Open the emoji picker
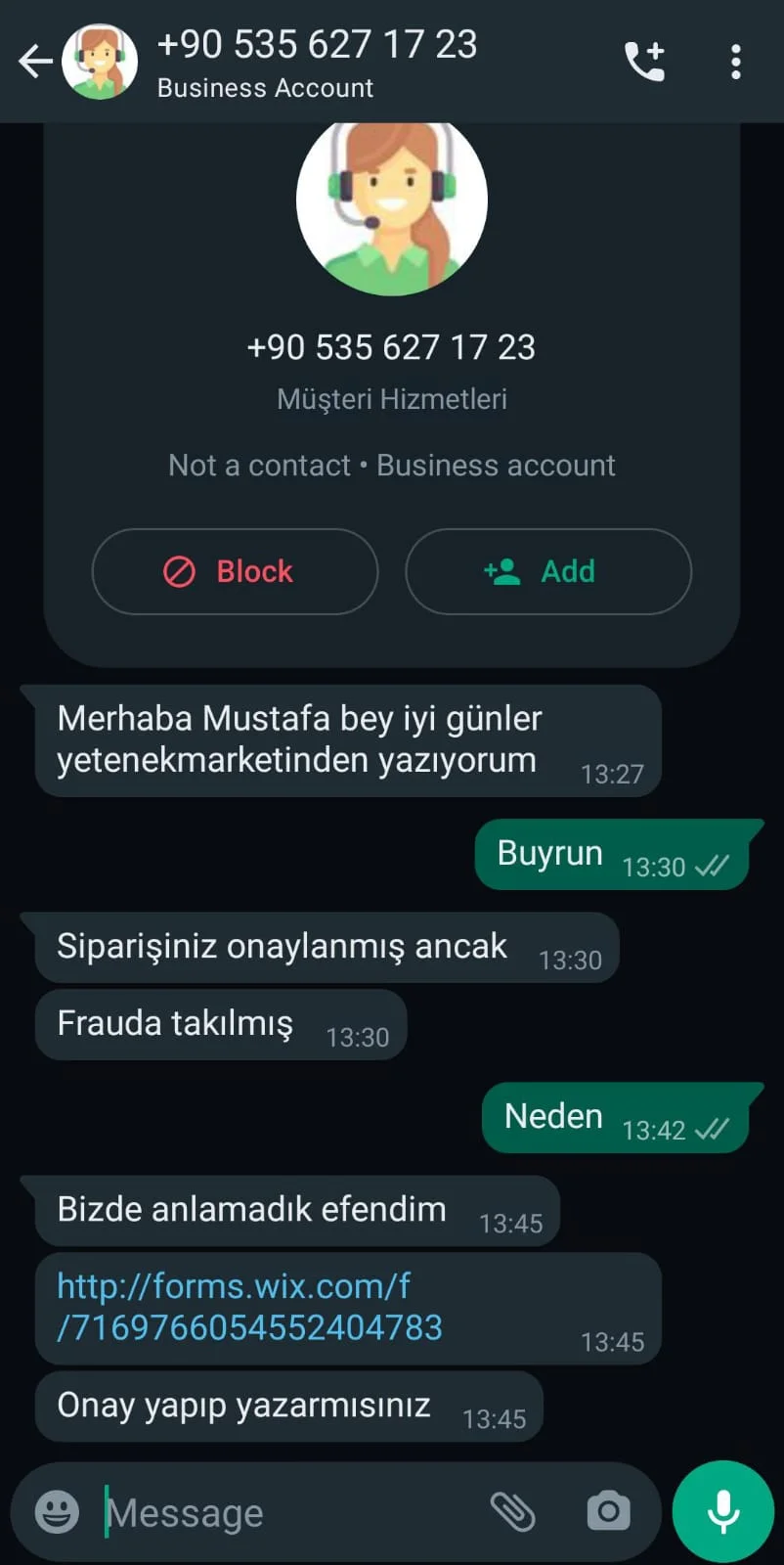Viewport: 784px width, 1565px height. [57, 1512]
